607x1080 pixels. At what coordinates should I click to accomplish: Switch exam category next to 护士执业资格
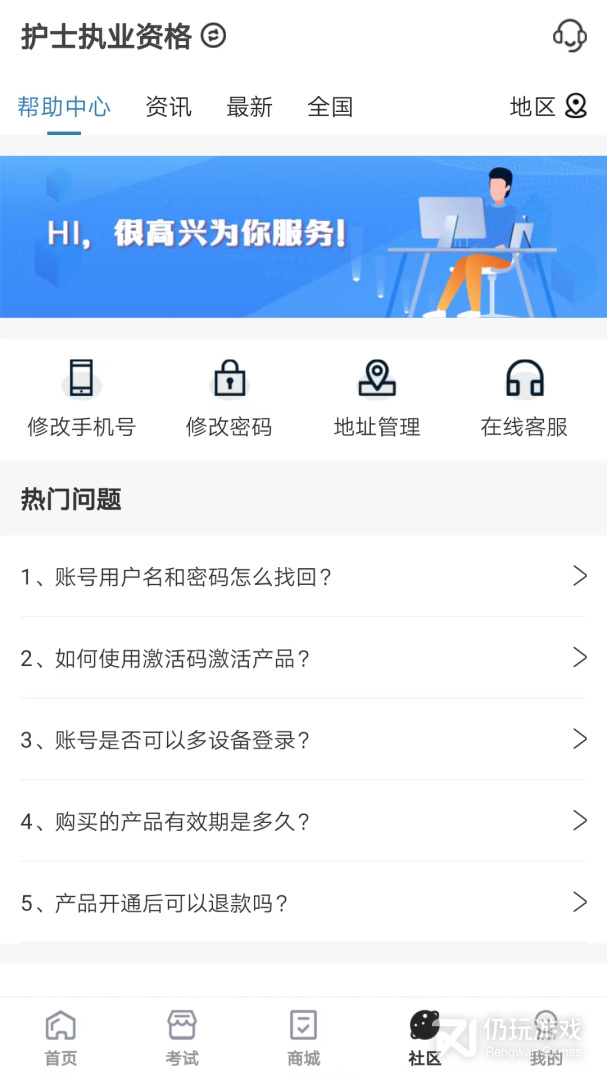click(x=213, y=36)
